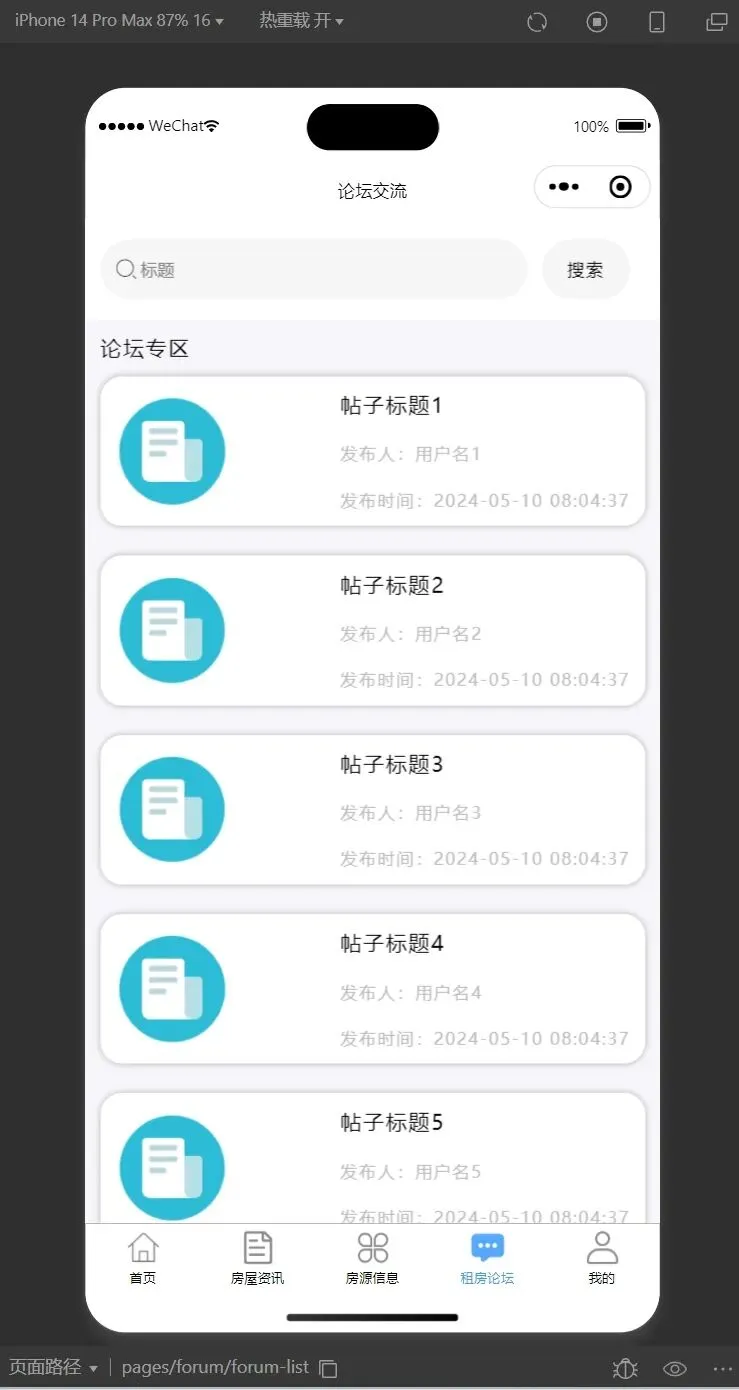Image resolution: width=739 pixels, height=1390 pixels.
Task: Switch to the 首页 tab
Action: (x=143, y=1259)
